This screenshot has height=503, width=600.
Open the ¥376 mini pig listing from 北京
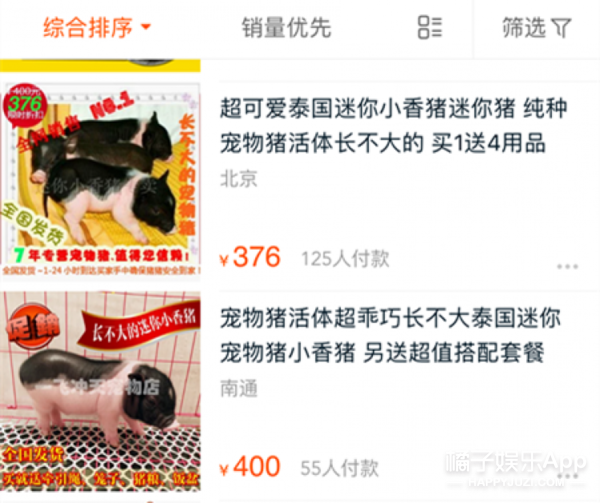point(392,125)
